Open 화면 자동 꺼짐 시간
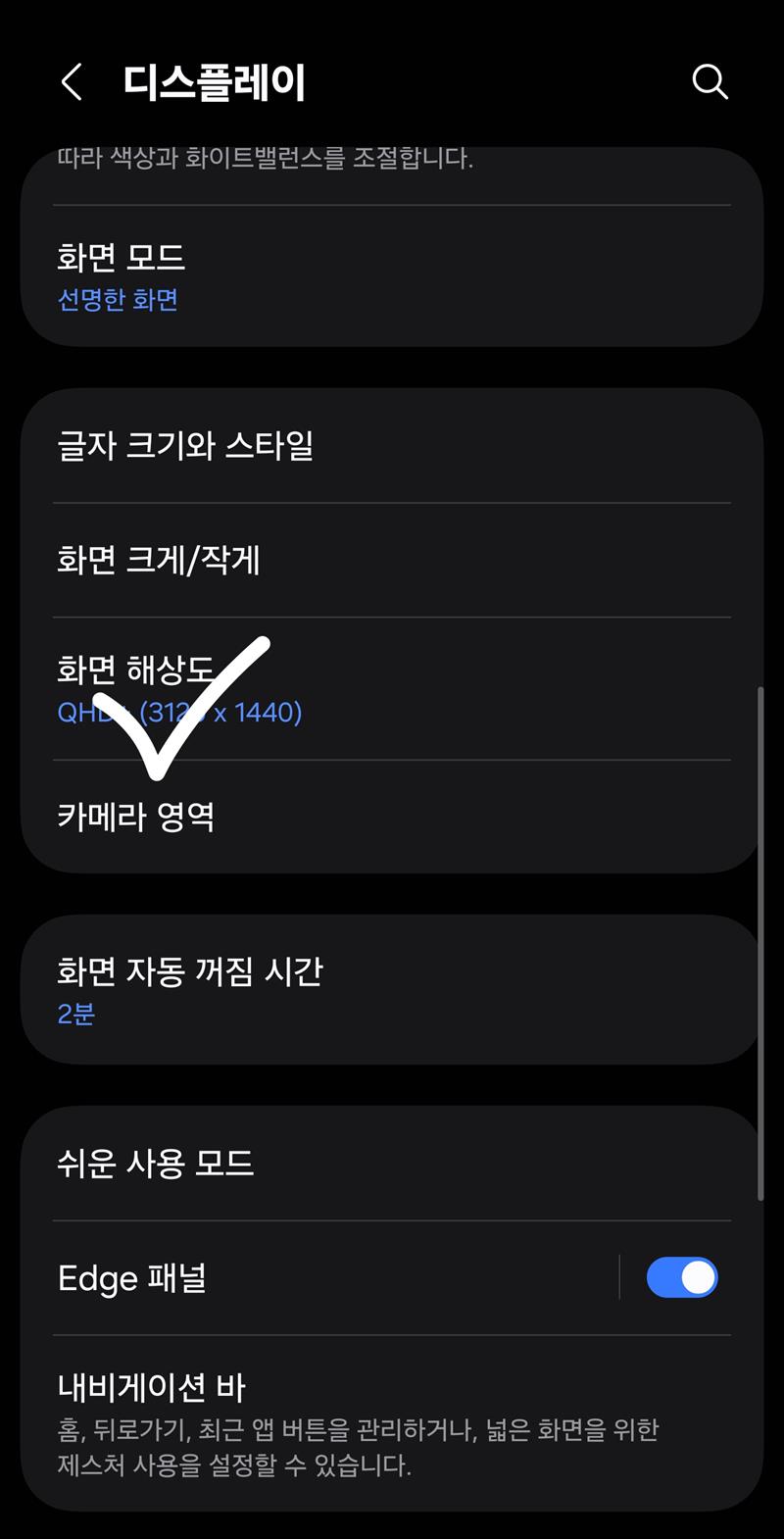 click(392, 989)
